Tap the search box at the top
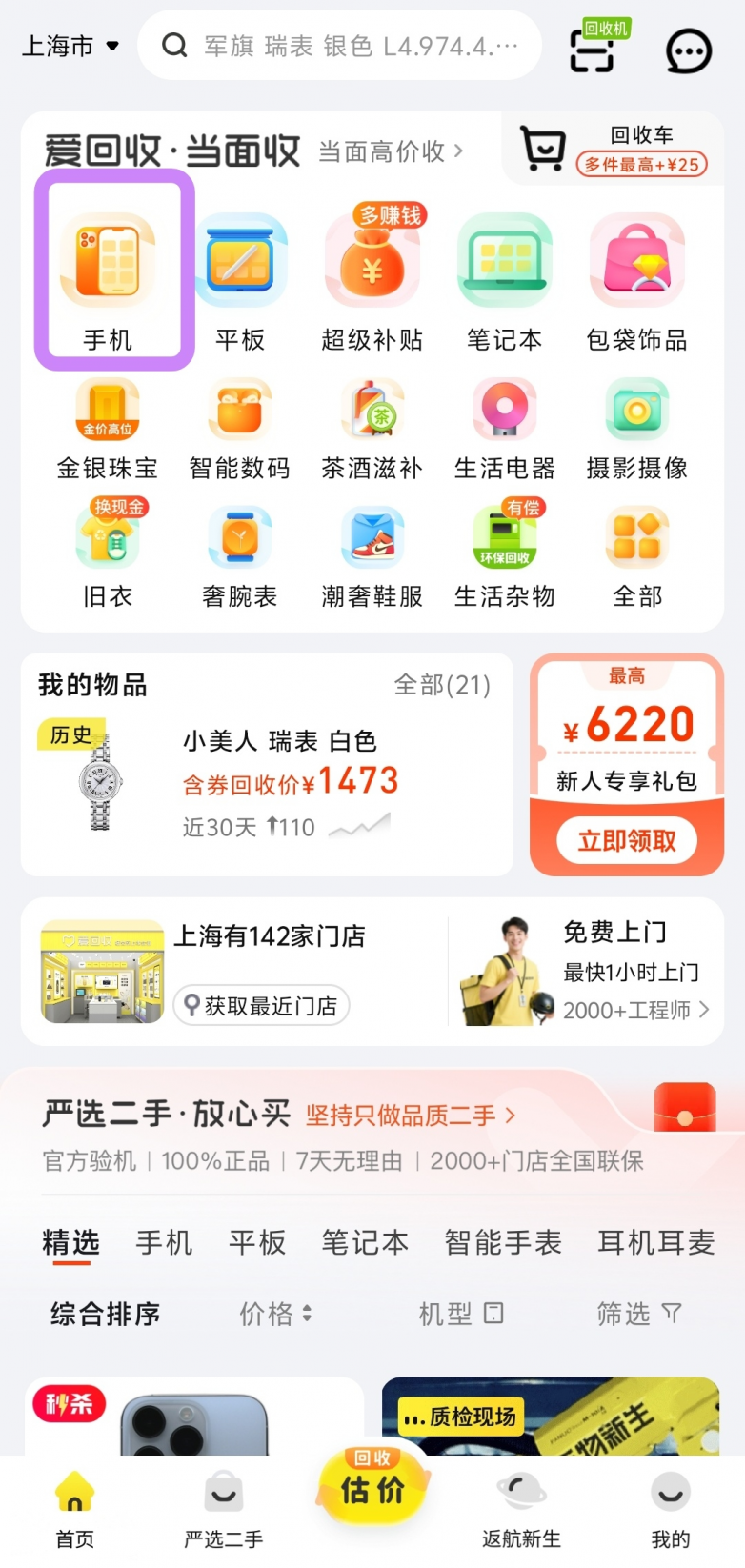This screenshot has width=745, height=1568. [343, 46]
